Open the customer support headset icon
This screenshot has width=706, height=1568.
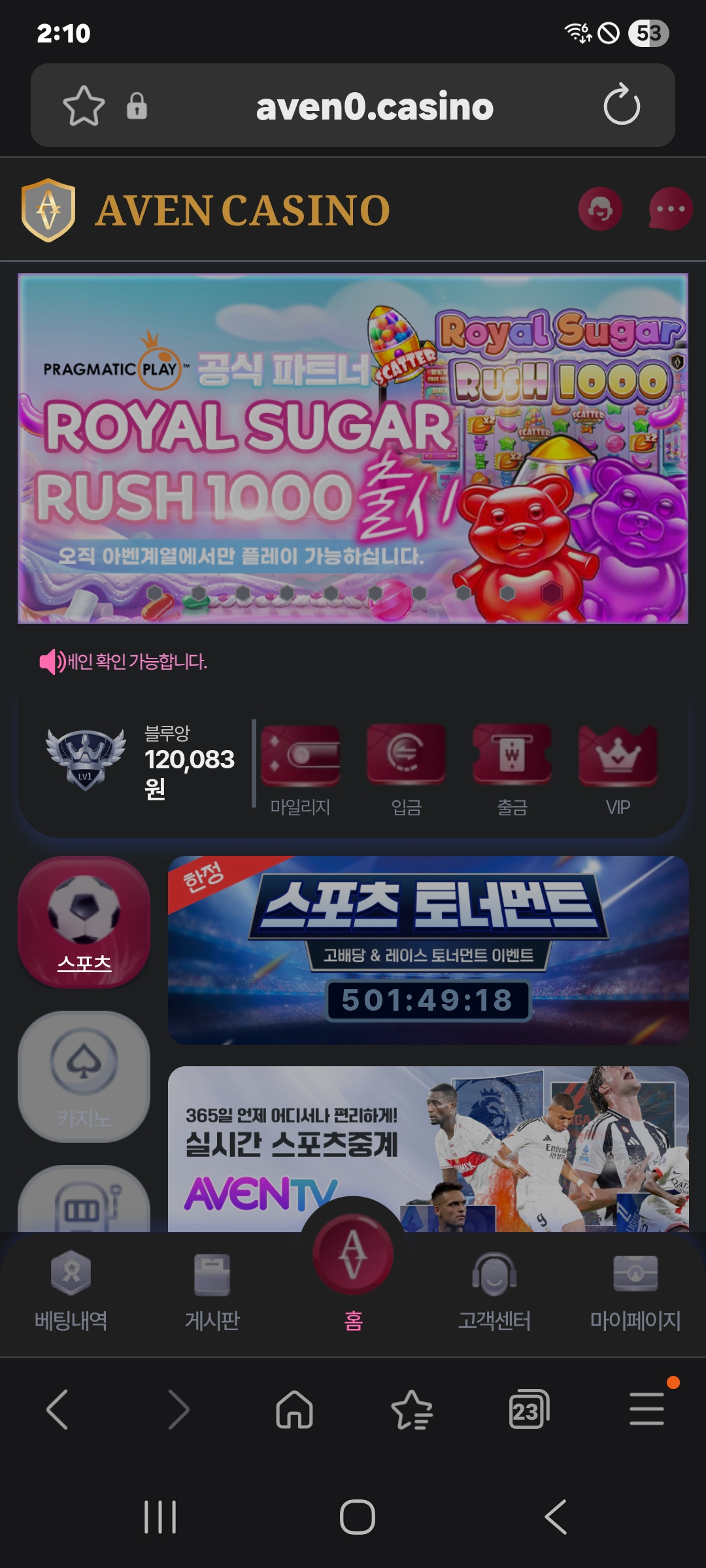600,209
